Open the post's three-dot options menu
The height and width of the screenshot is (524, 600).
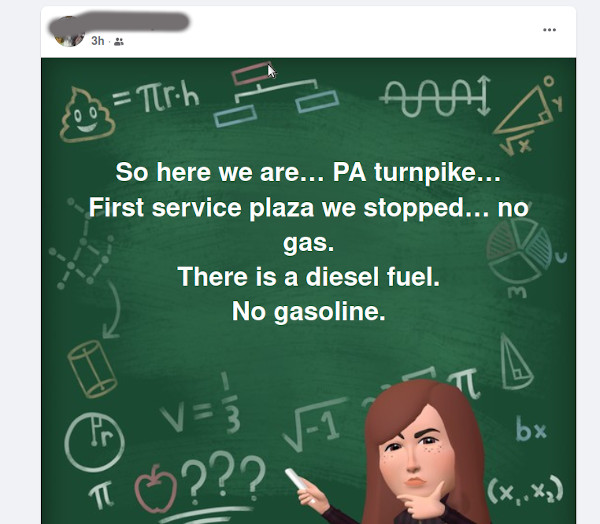tap(549, 30)
